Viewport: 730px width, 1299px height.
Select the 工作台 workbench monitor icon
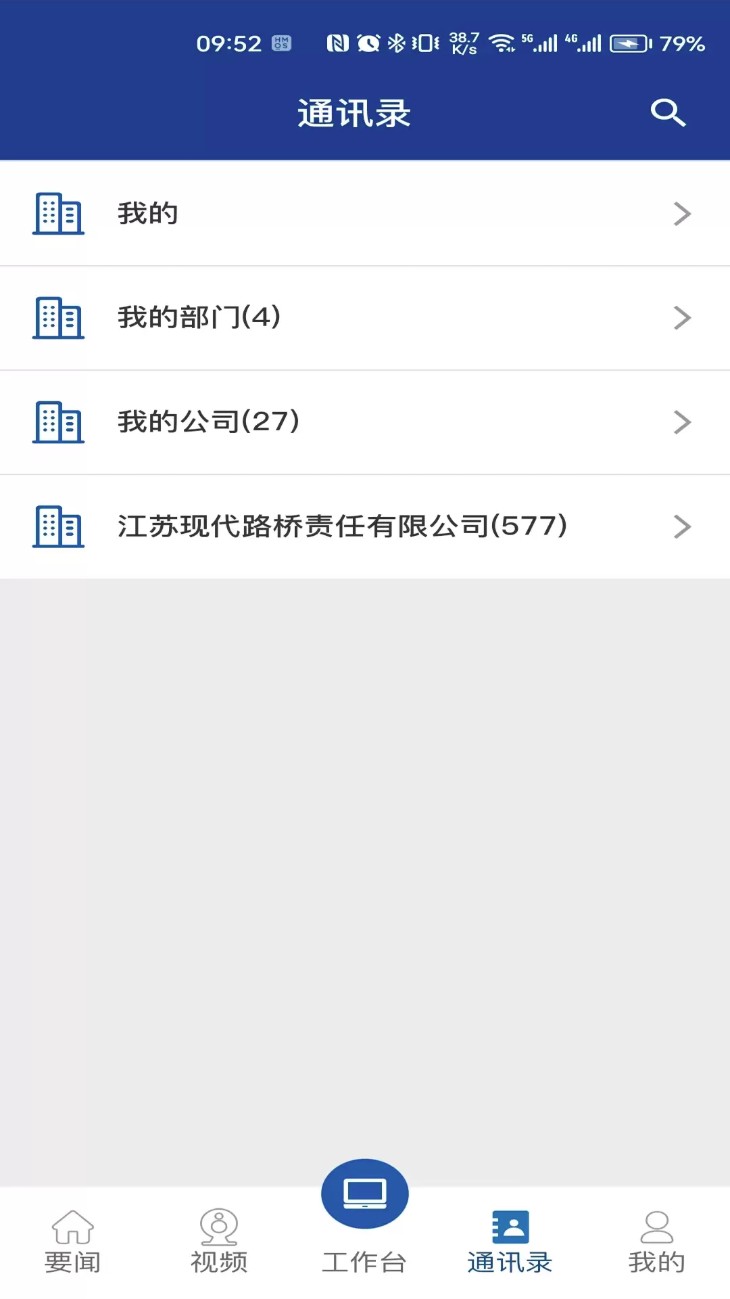pos(365,1192)
